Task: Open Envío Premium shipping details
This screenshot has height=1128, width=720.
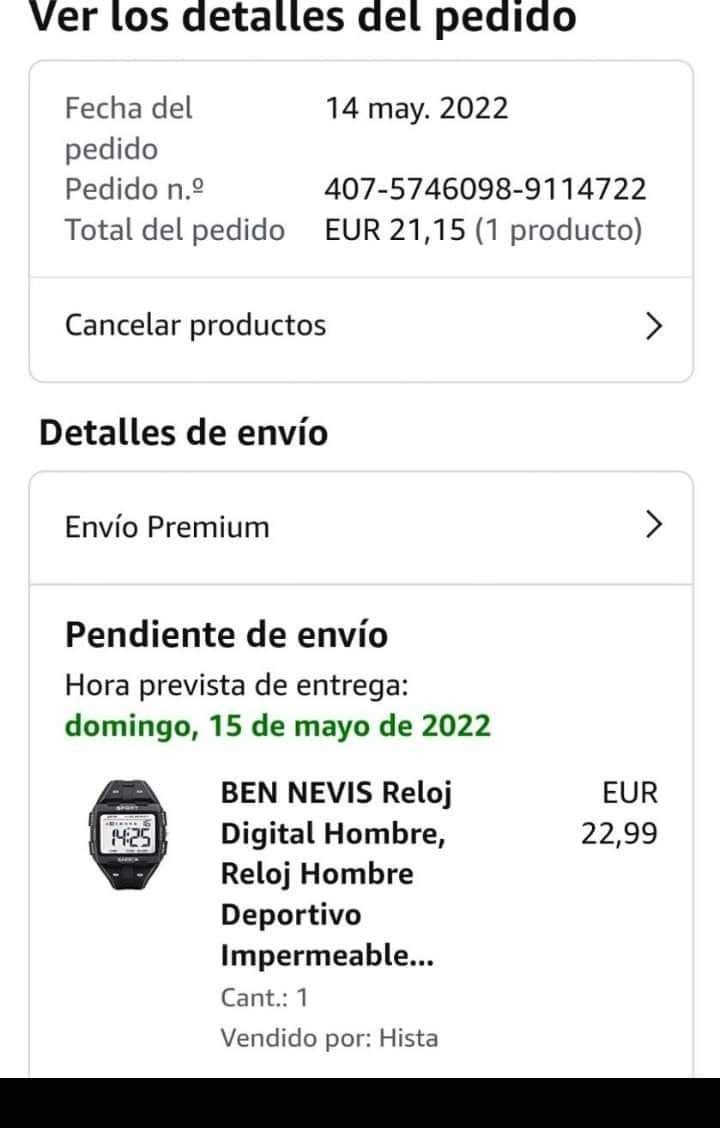Action: 360,527
